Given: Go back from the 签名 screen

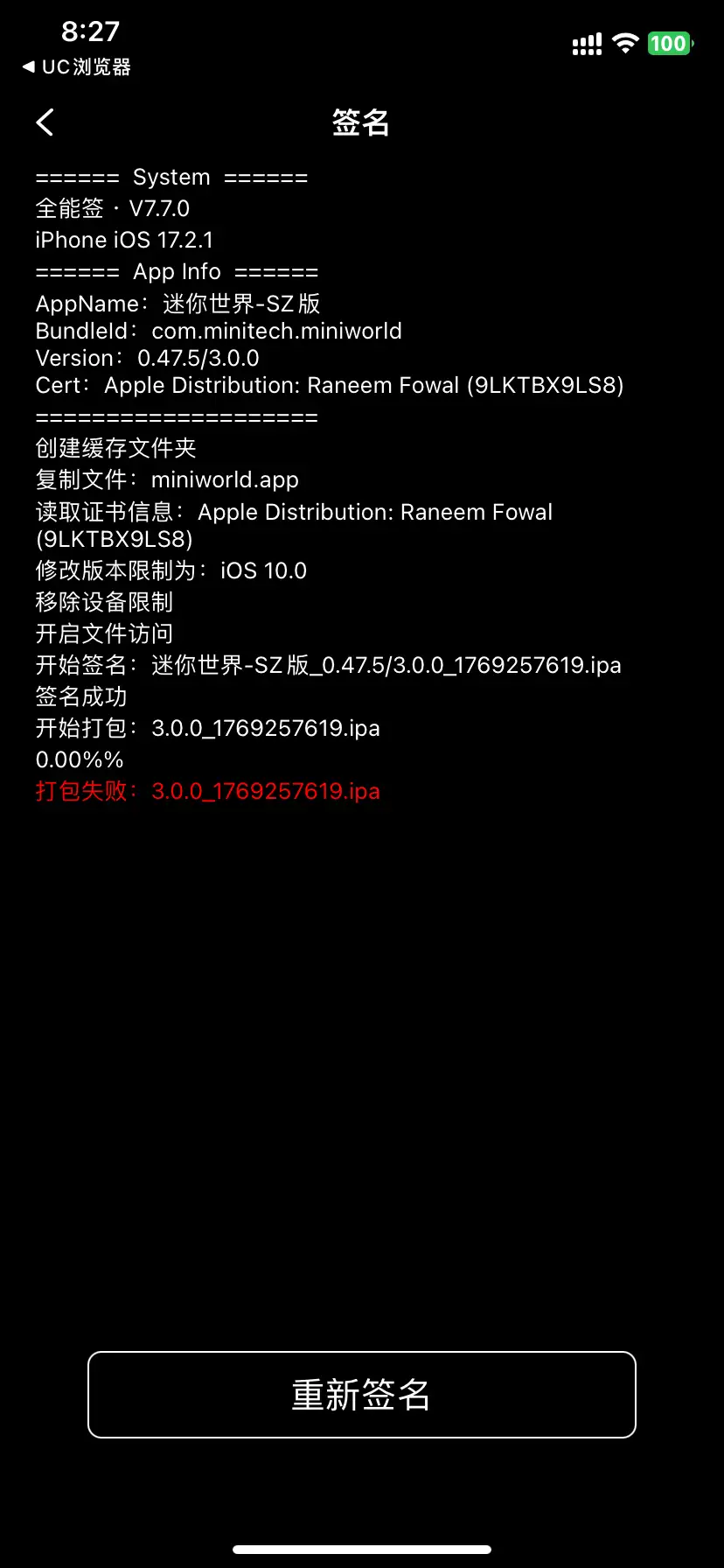Looking at the screenshot, I should [x=45, y=122].
